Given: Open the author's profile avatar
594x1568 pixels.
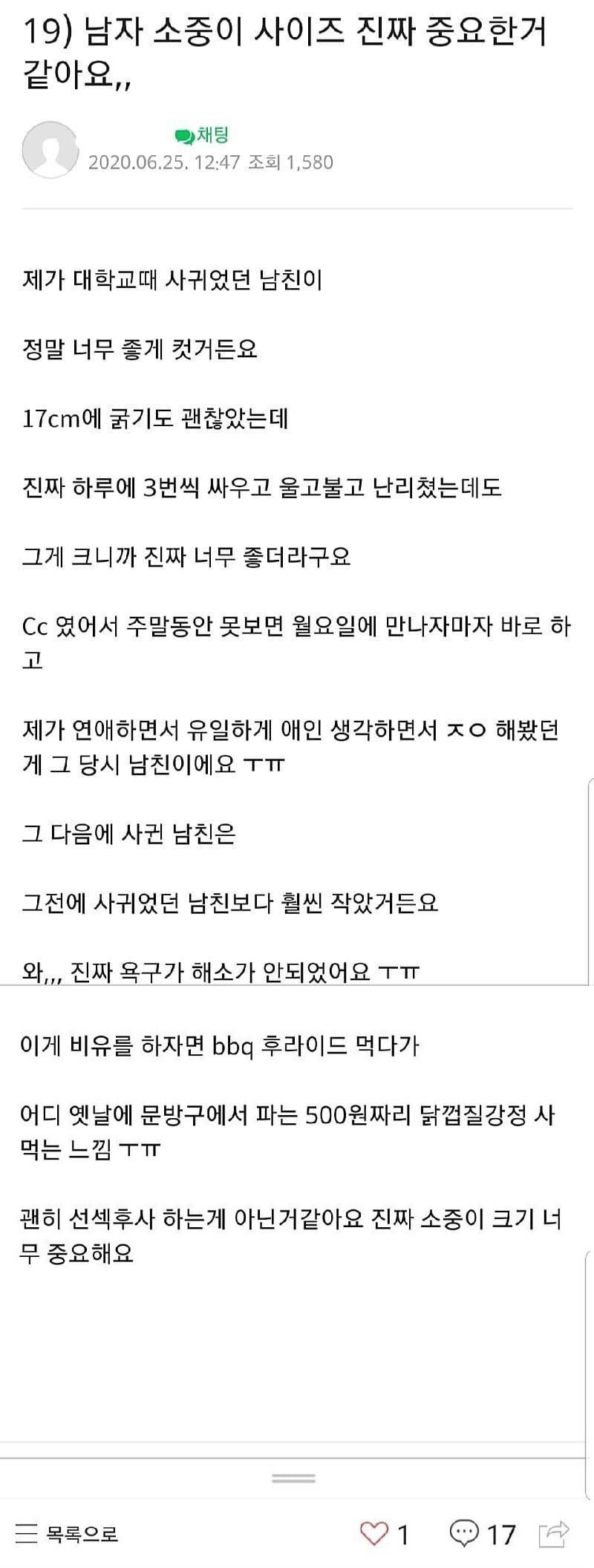Looking at the screenshot, I should (x=50, y=150).
